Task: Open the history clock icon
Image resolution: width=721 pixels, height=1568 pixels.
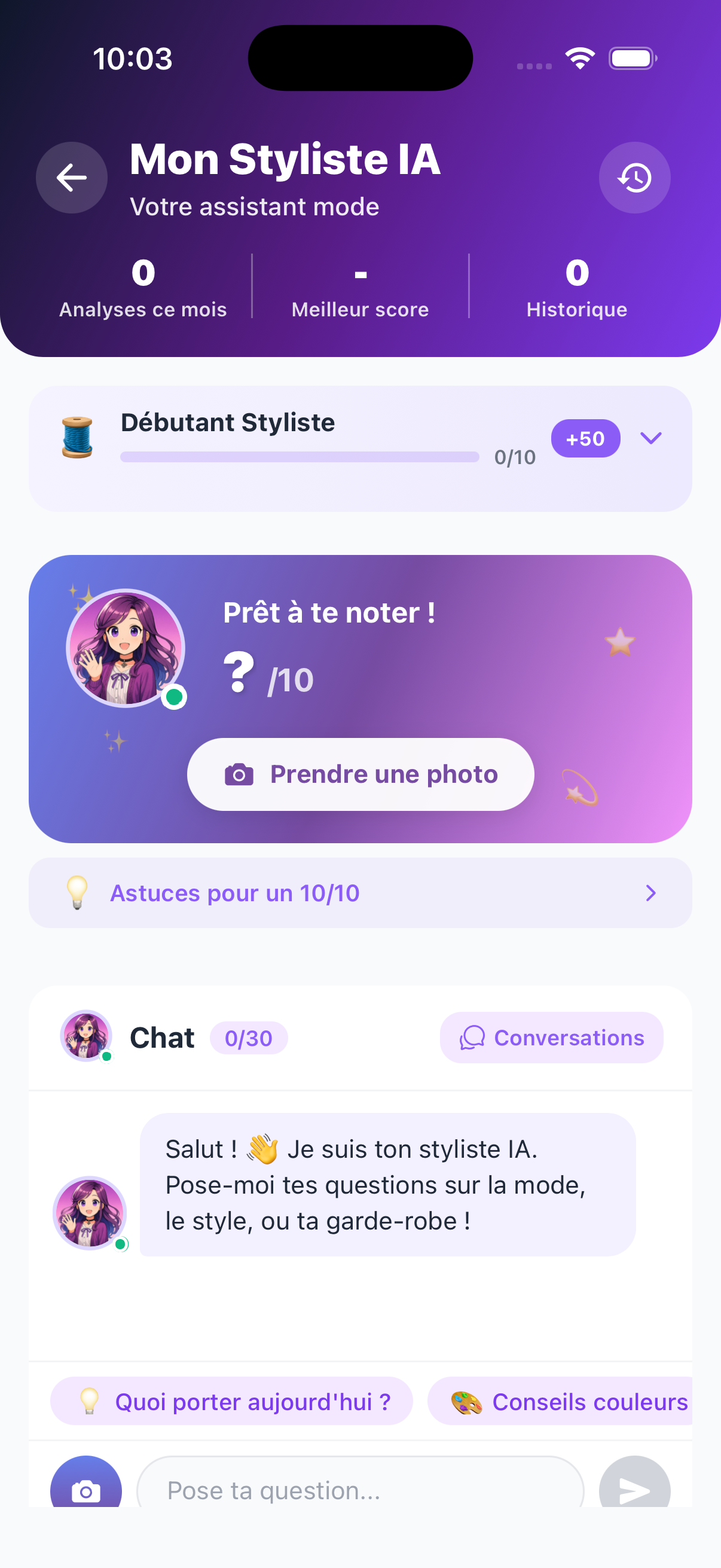Action: tap(634, 178)
